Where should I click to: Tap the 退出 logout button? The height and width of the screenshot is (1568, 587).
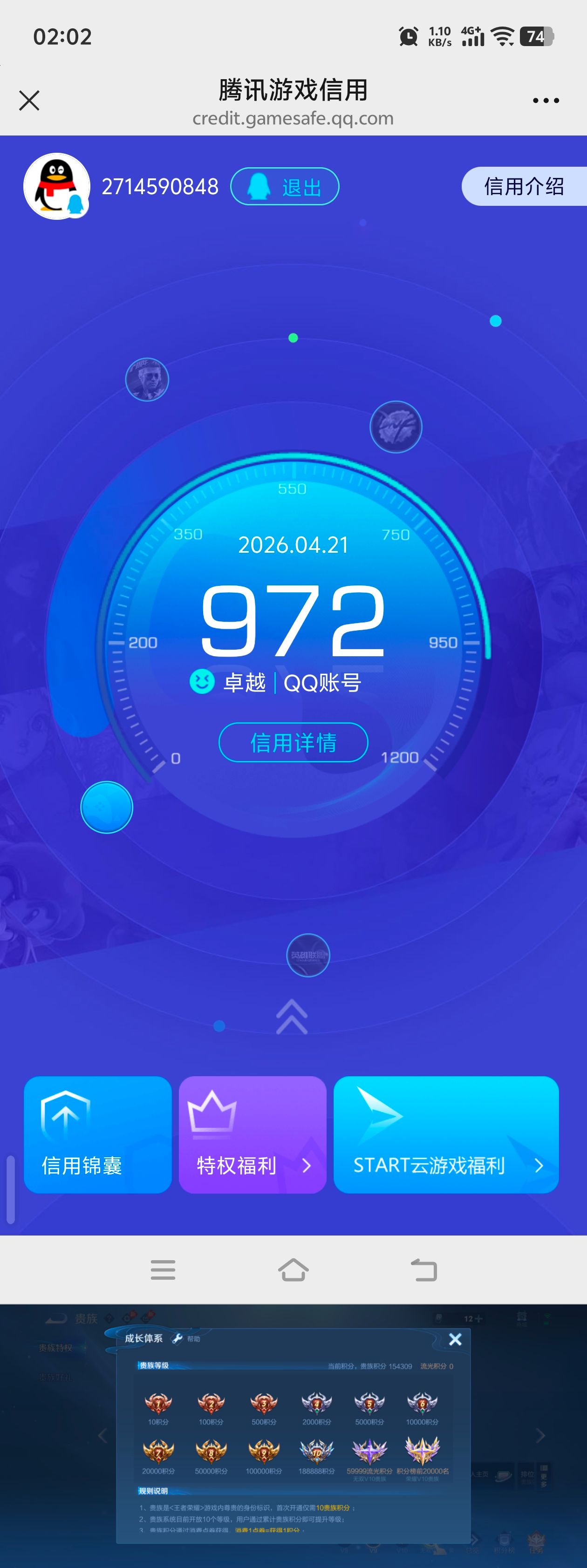(x=284, y=186)
